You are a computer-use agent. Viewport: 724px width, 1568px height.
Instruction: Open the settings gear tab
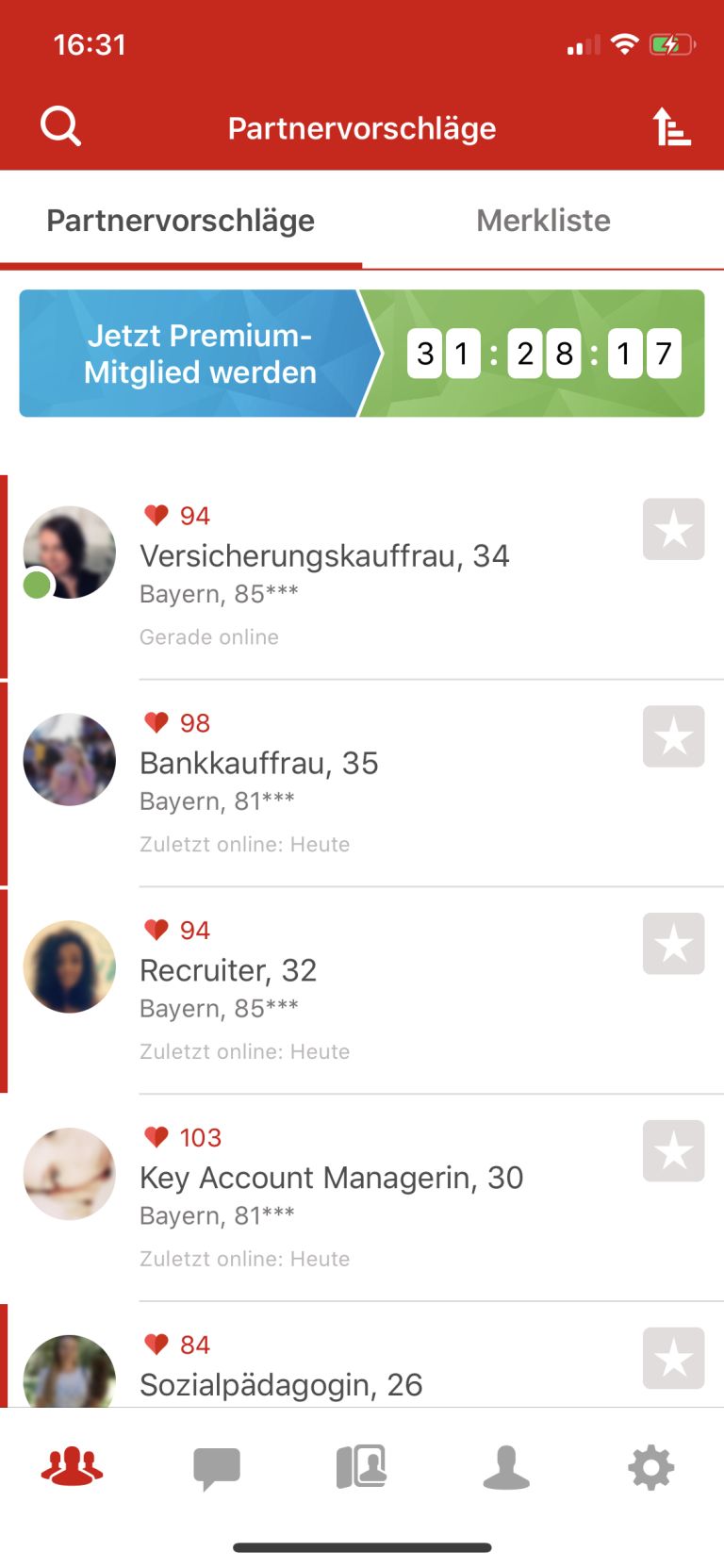point(651,1468)
